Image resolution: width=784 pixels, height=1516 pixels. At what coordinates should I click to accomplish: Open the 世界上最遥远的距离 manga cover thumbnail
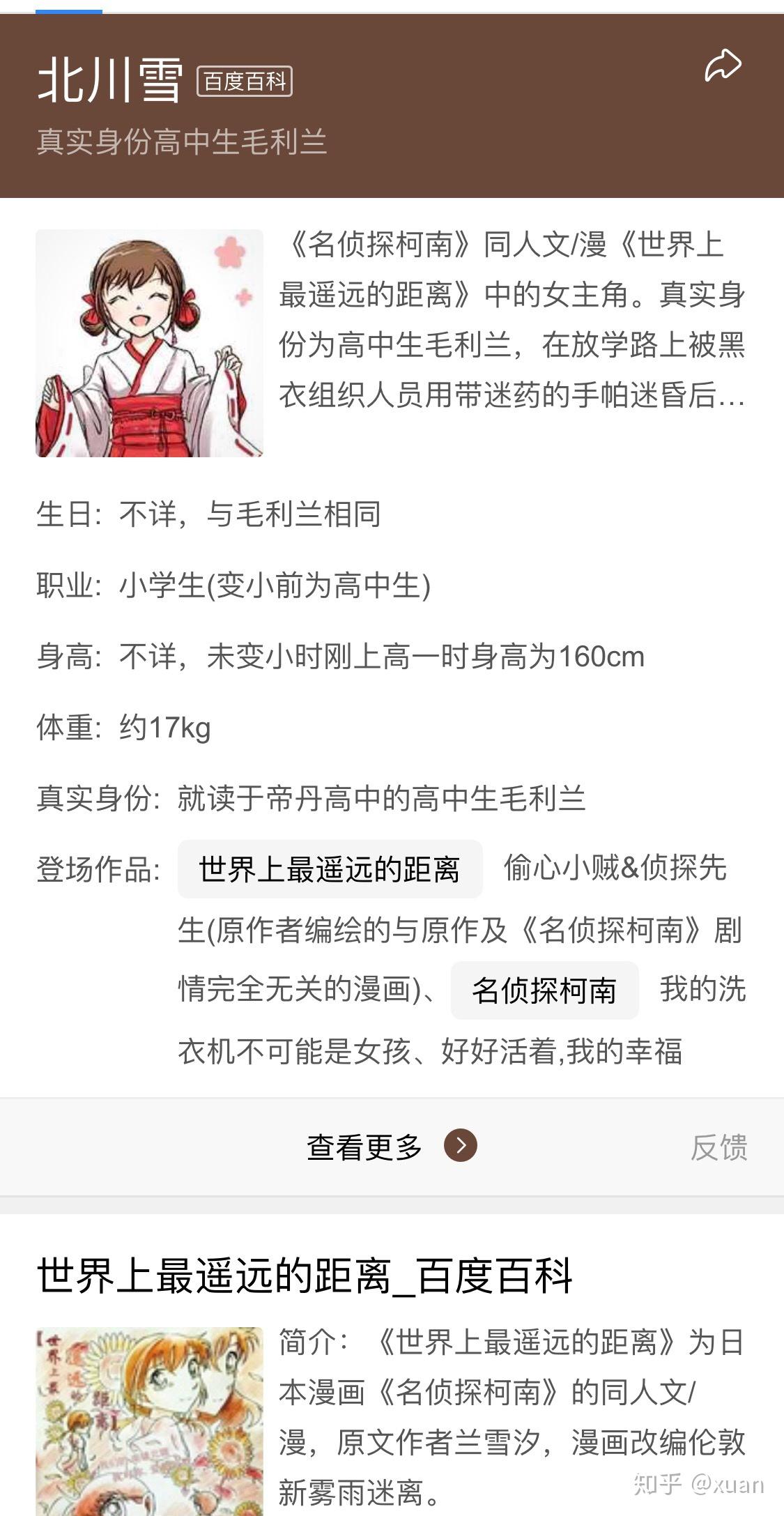click(x=149, y=1422)
